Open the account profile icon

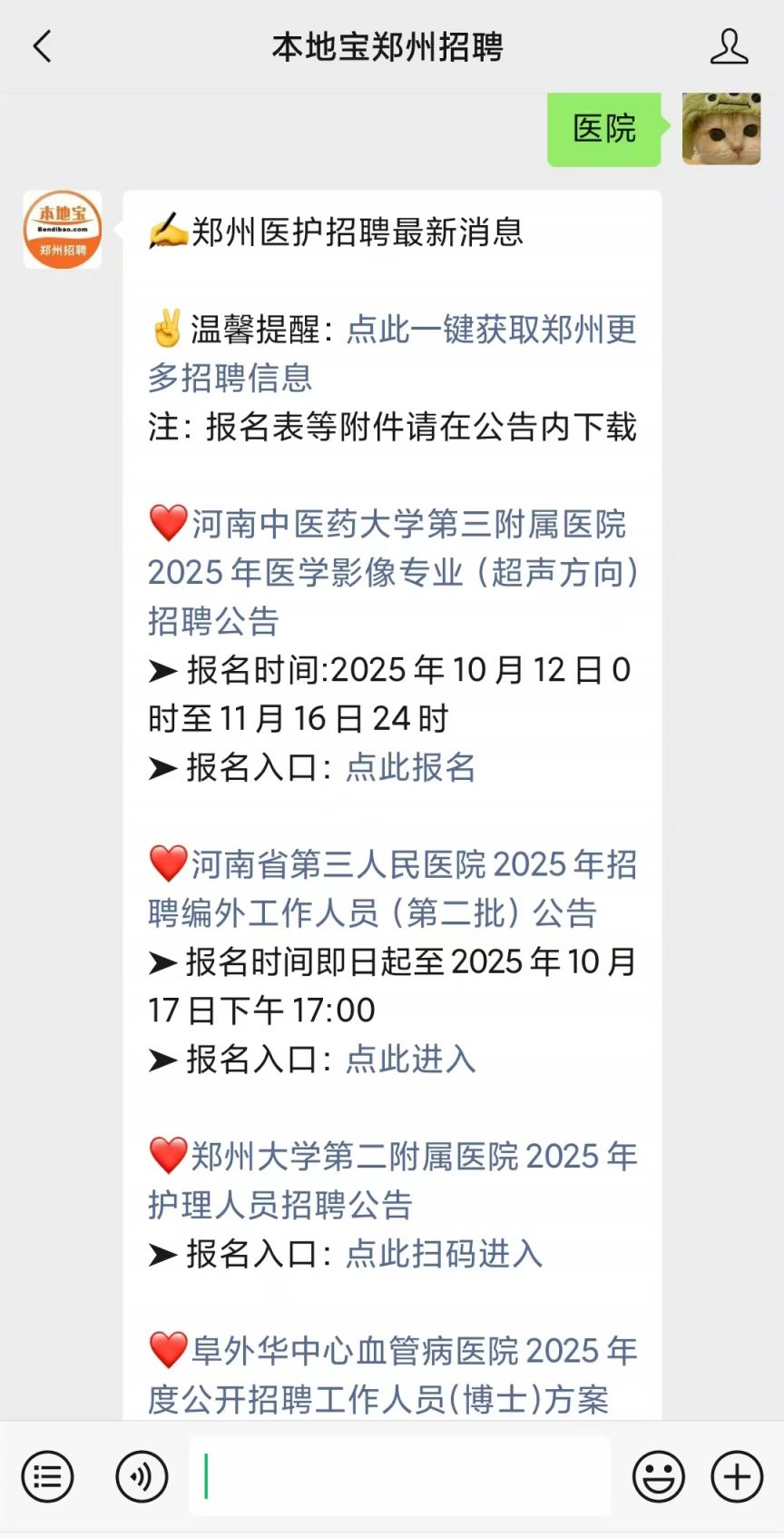pos(729,46)
